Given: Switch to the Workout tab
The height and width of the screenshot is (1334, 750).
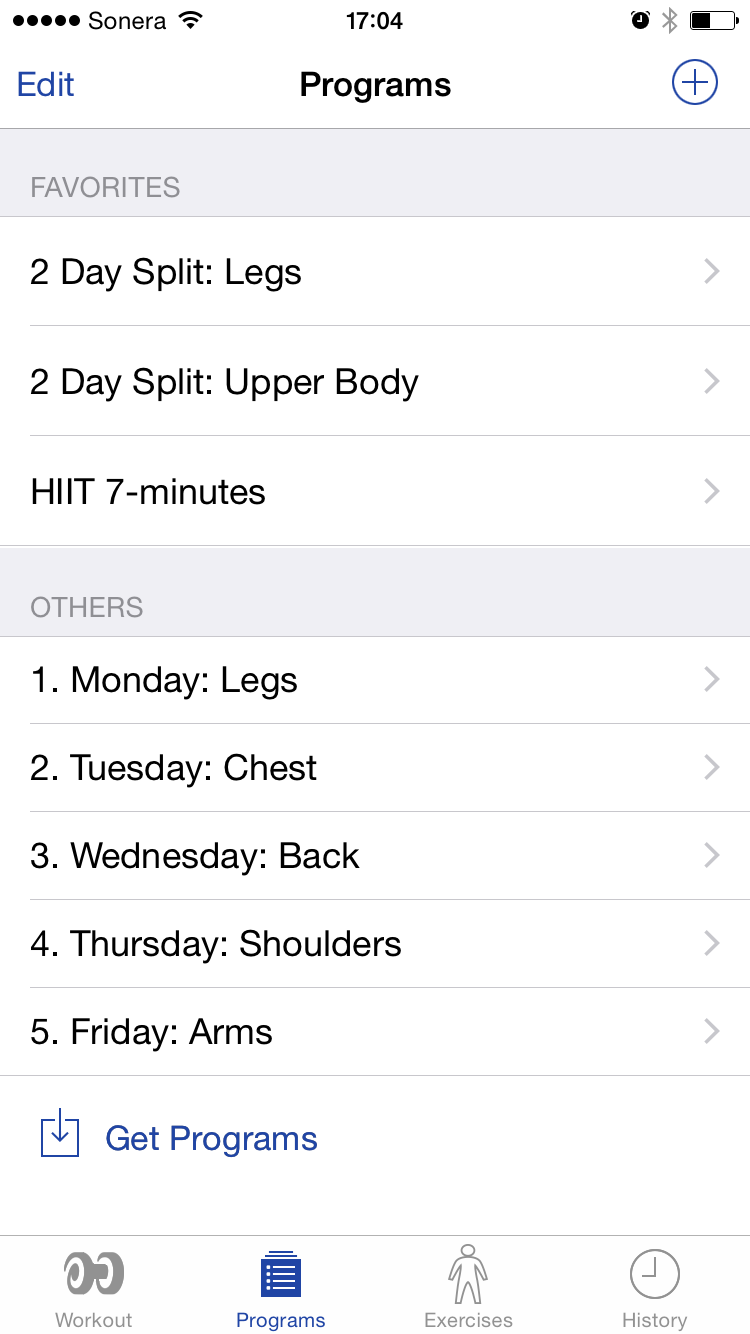Looking at the screenshot, I should (94, 1287).
